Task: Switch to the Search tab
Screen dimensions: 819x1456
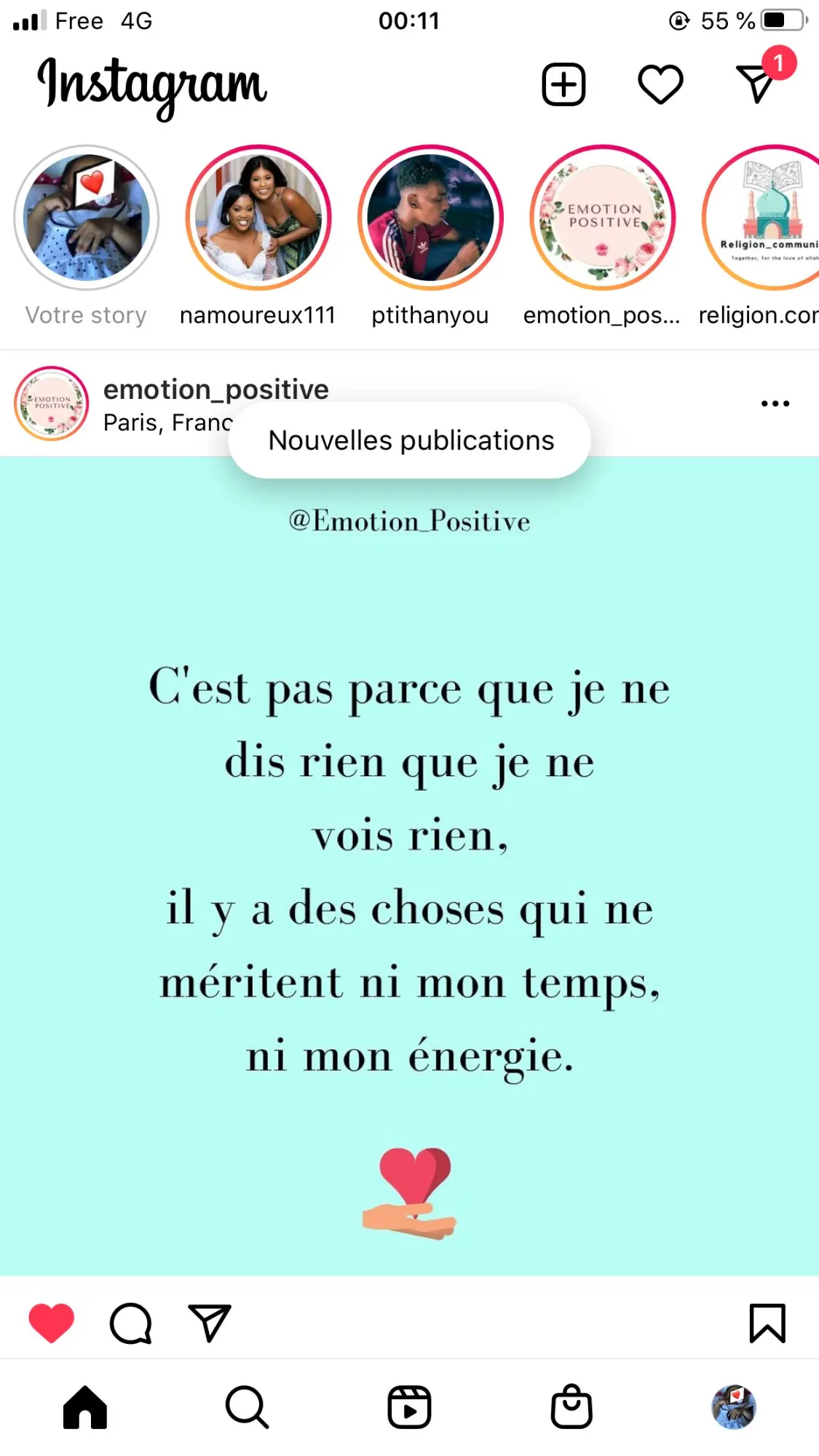Action: tap(247, 1407)
